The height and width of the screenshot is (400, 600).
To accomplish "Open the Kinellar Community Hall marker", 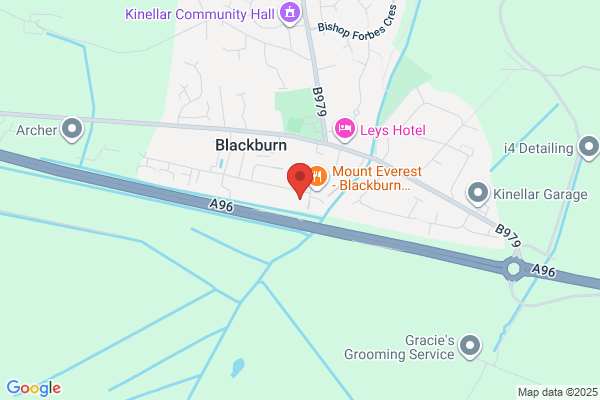I will [x=290, y=14].
